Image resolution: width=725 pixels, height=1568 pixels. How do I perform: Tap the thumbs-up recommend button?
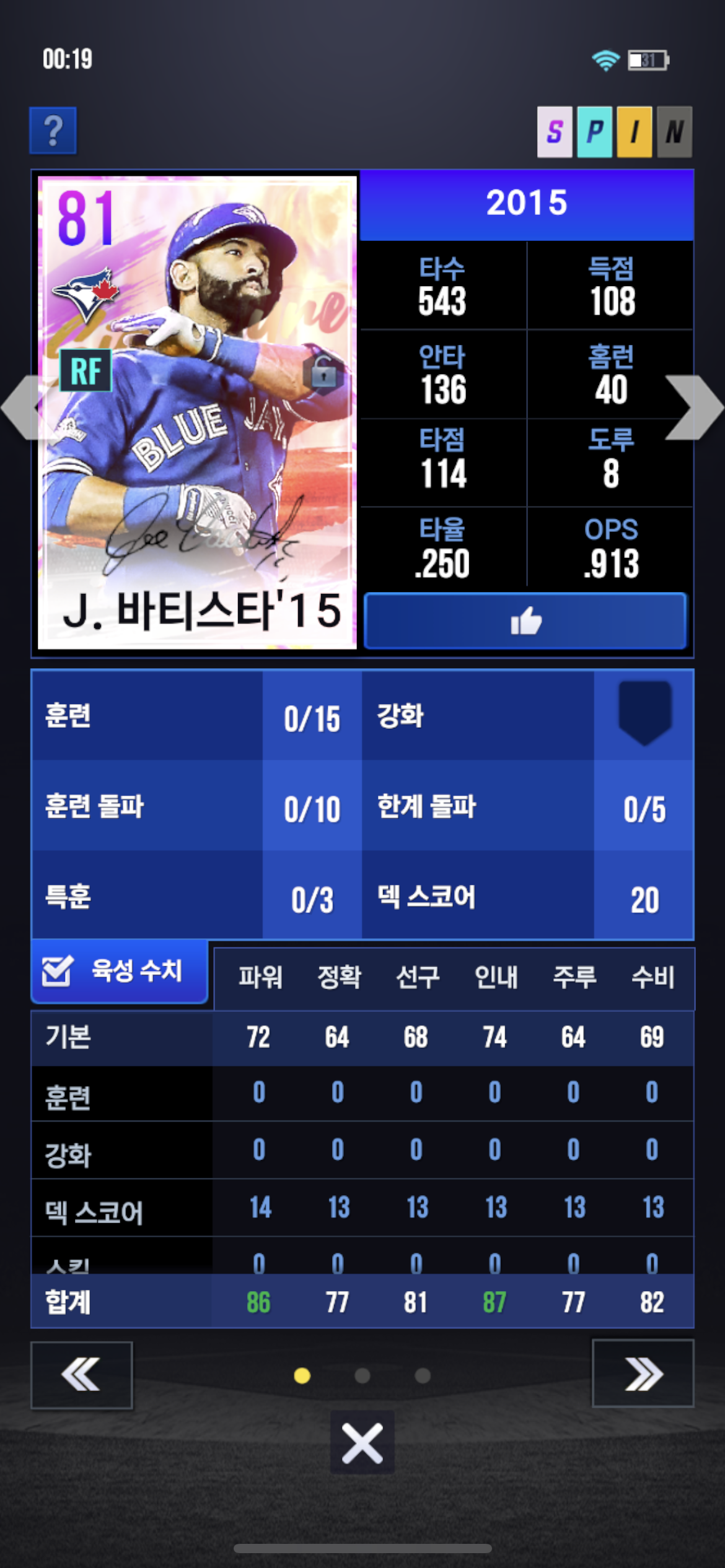525,621
